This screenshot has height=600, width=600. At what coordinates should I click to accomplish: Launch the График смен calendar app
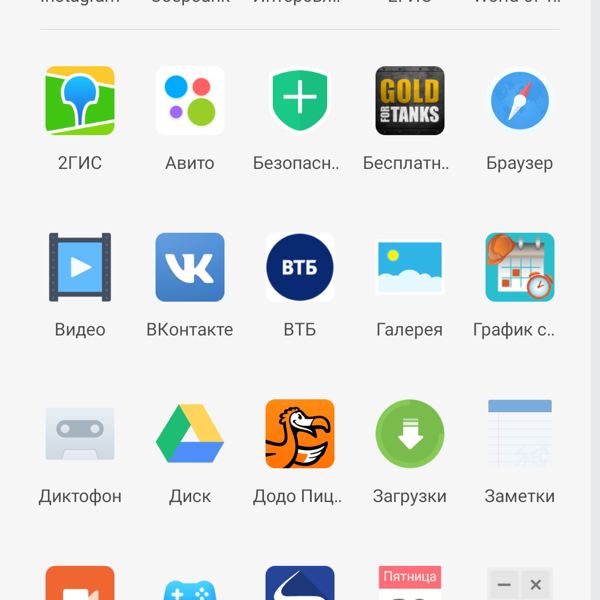point(519,267)
